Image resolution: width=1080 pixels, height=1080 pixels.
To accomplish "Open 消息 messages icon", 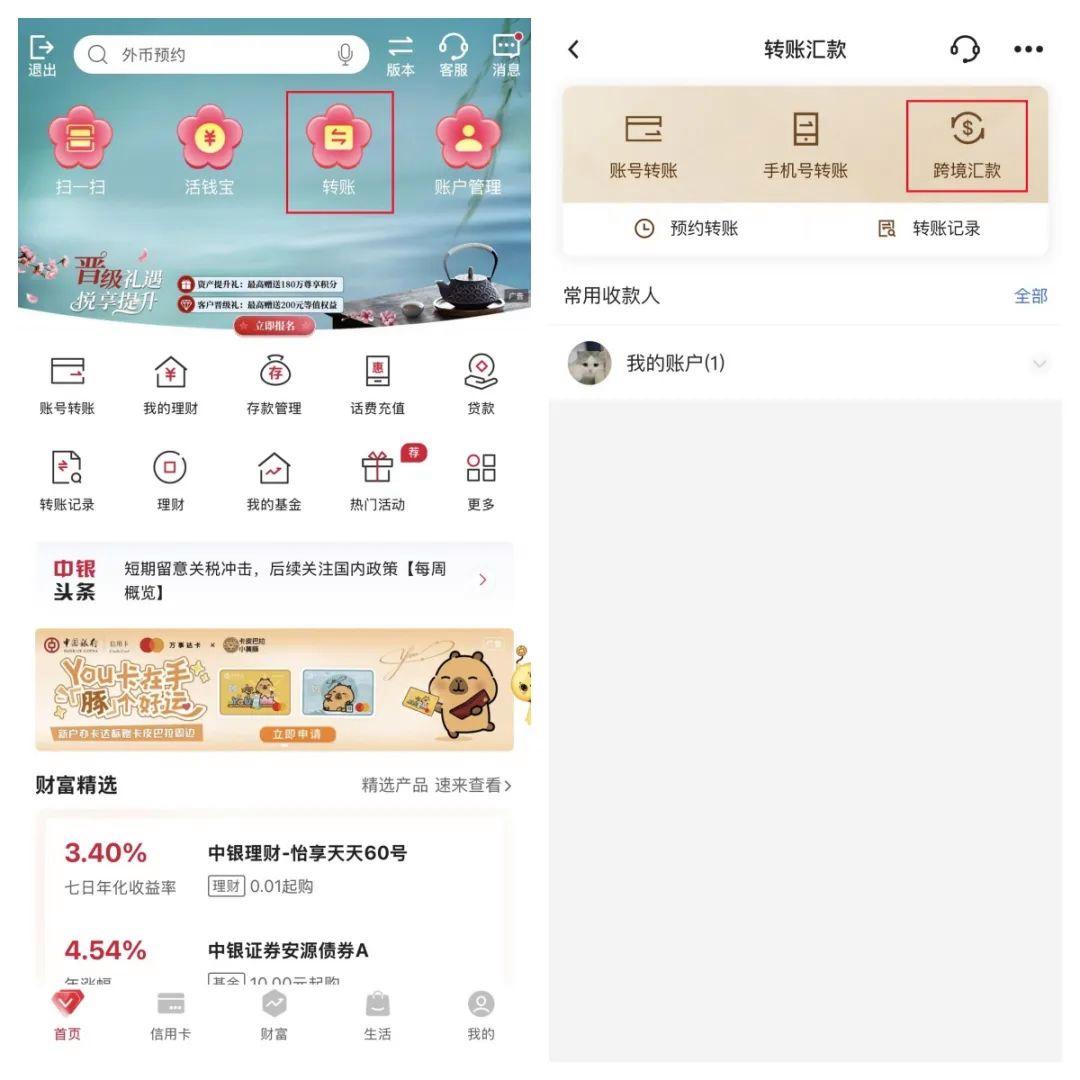I will point(506,55).
